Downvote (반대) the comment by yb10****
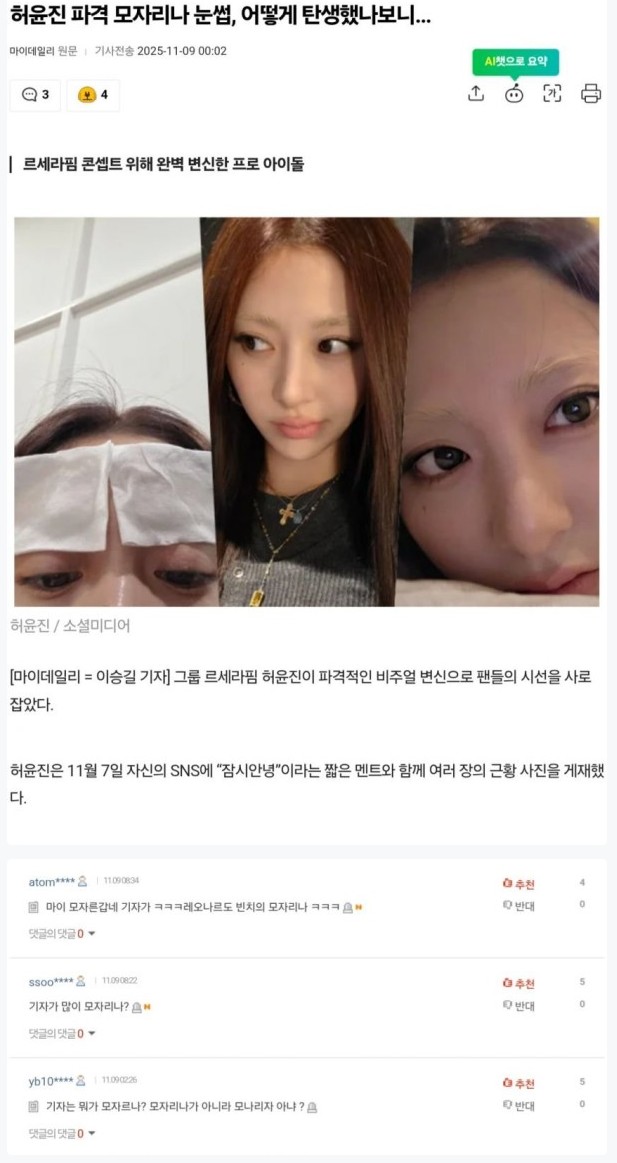617x1163 pixels. click(x=519, y=1105)
